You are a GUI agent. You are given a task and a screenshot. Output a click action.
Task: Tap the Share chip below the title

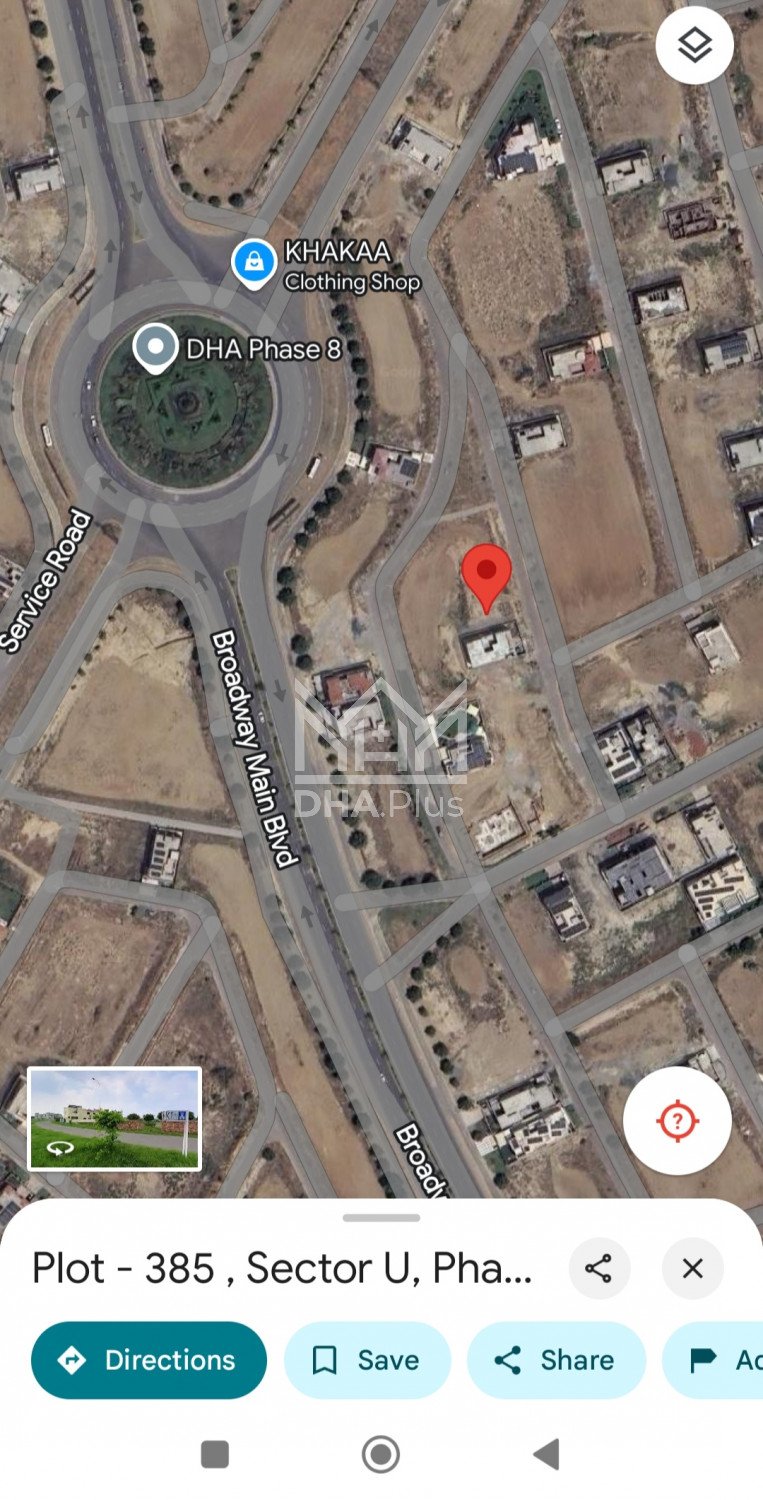click(556, 1360)
